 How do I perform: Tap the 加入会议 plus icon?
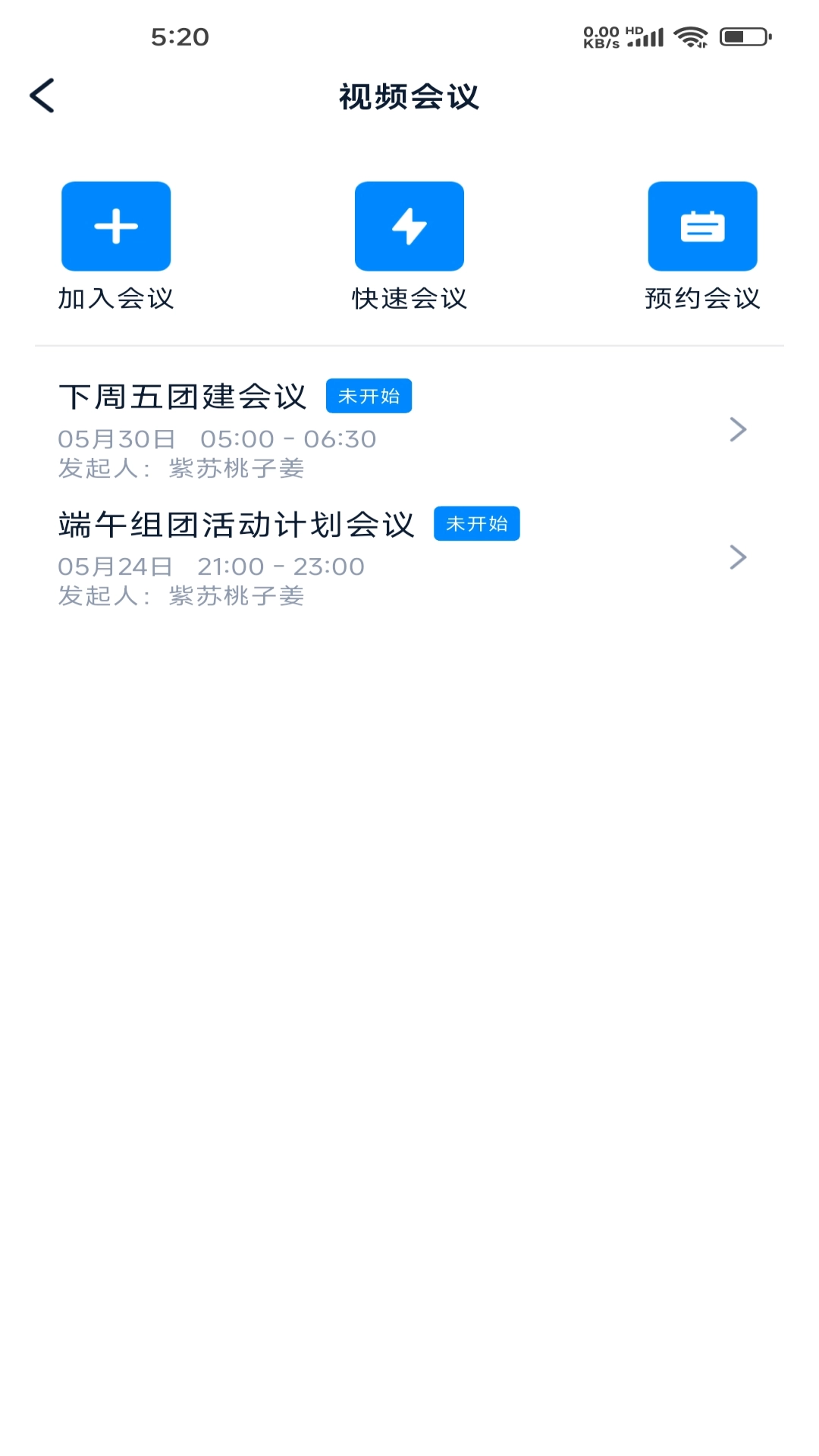pyautogui.click(x=115, y=225)
